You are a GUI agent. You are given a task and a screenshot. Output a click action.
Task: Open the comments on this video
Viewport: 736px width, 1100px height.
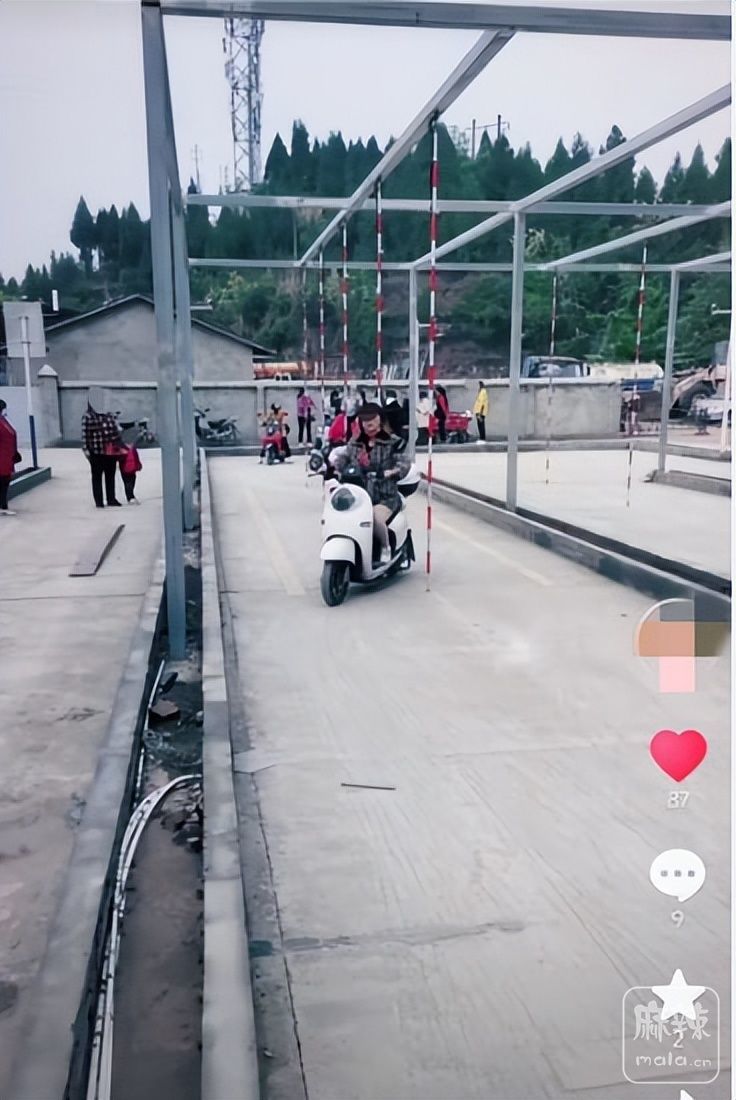[x=677, y=875]
